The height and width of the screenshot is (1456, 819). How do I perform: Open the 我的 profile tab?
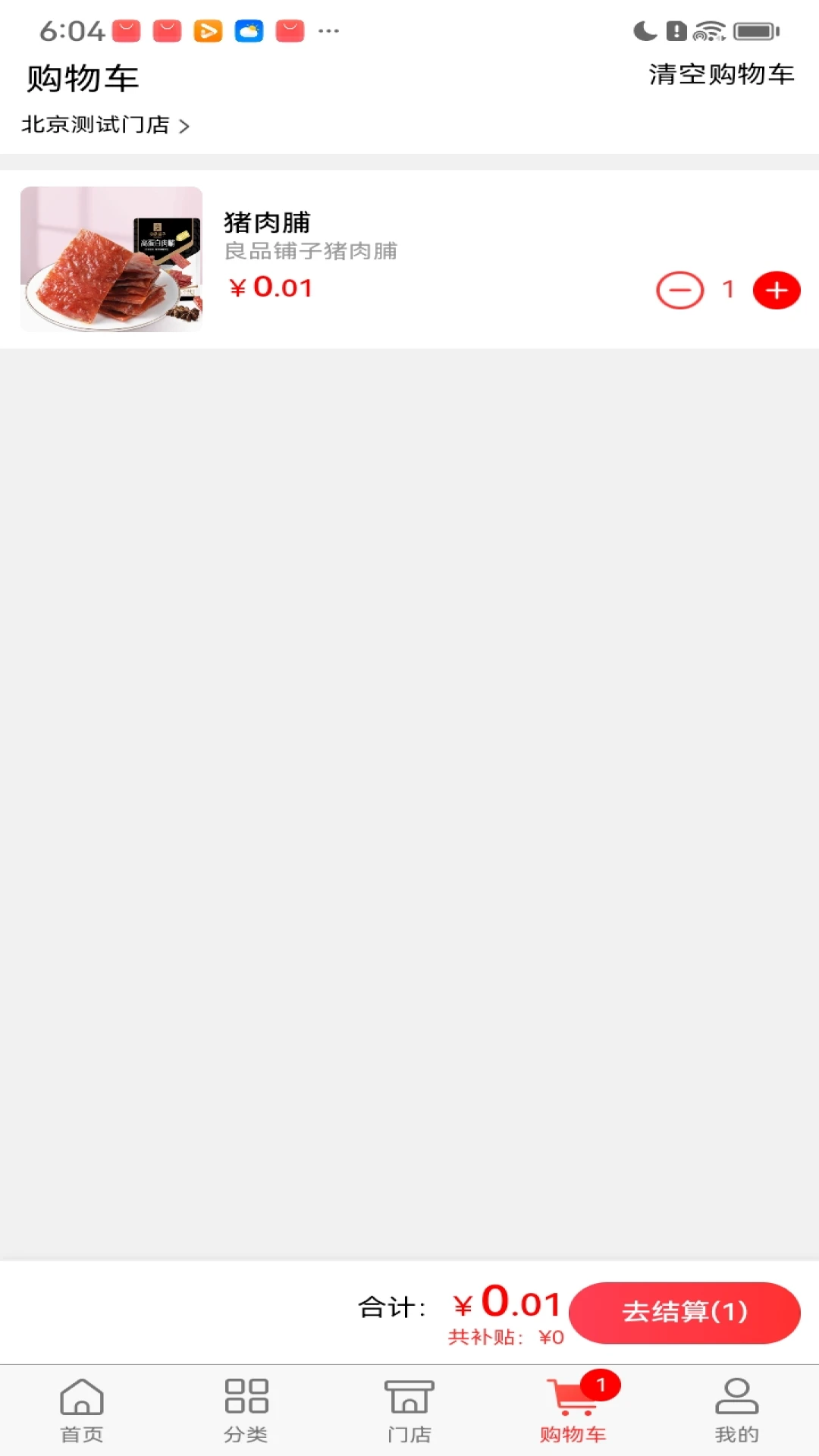[x=736, y=1410]
